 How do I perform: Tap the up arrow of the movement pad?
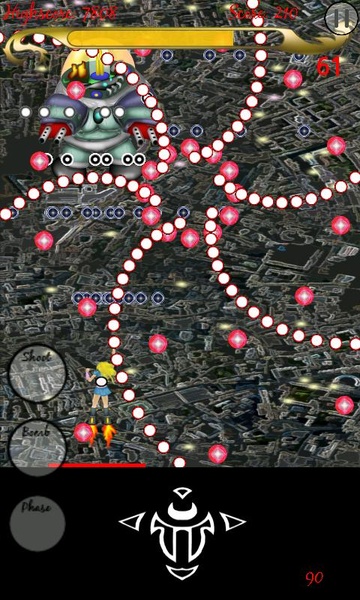tap(182, 494)
